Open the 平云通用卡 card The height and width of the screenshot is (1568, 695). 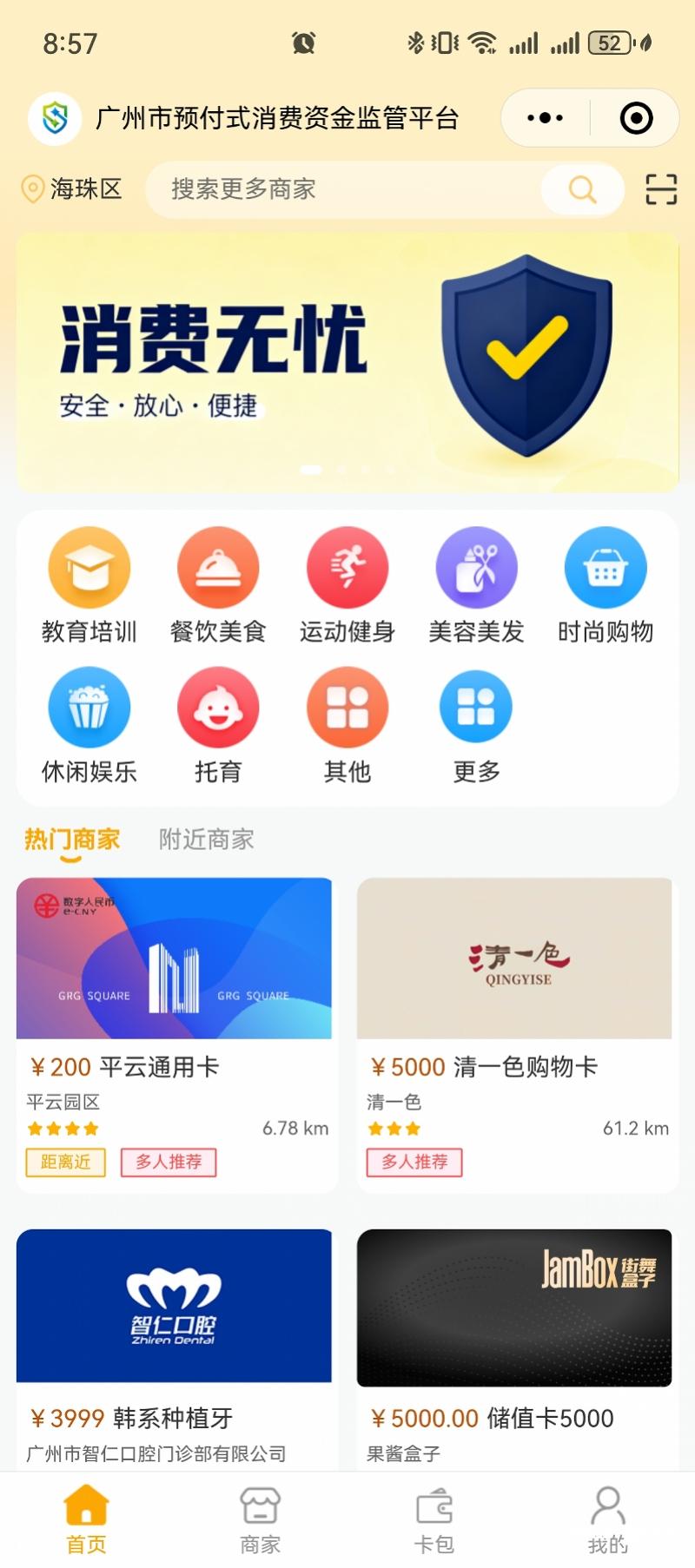point(174,1033)
